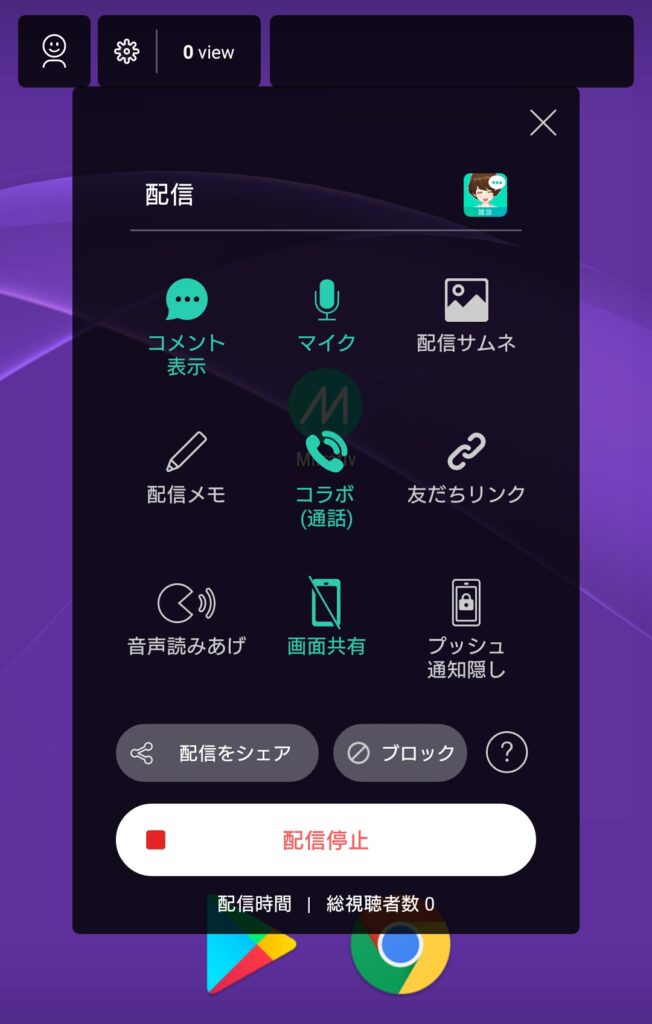Viewport: 652px width, 1024px height.
Task: Toggle the マイク microphone
Action: point(326,315)
